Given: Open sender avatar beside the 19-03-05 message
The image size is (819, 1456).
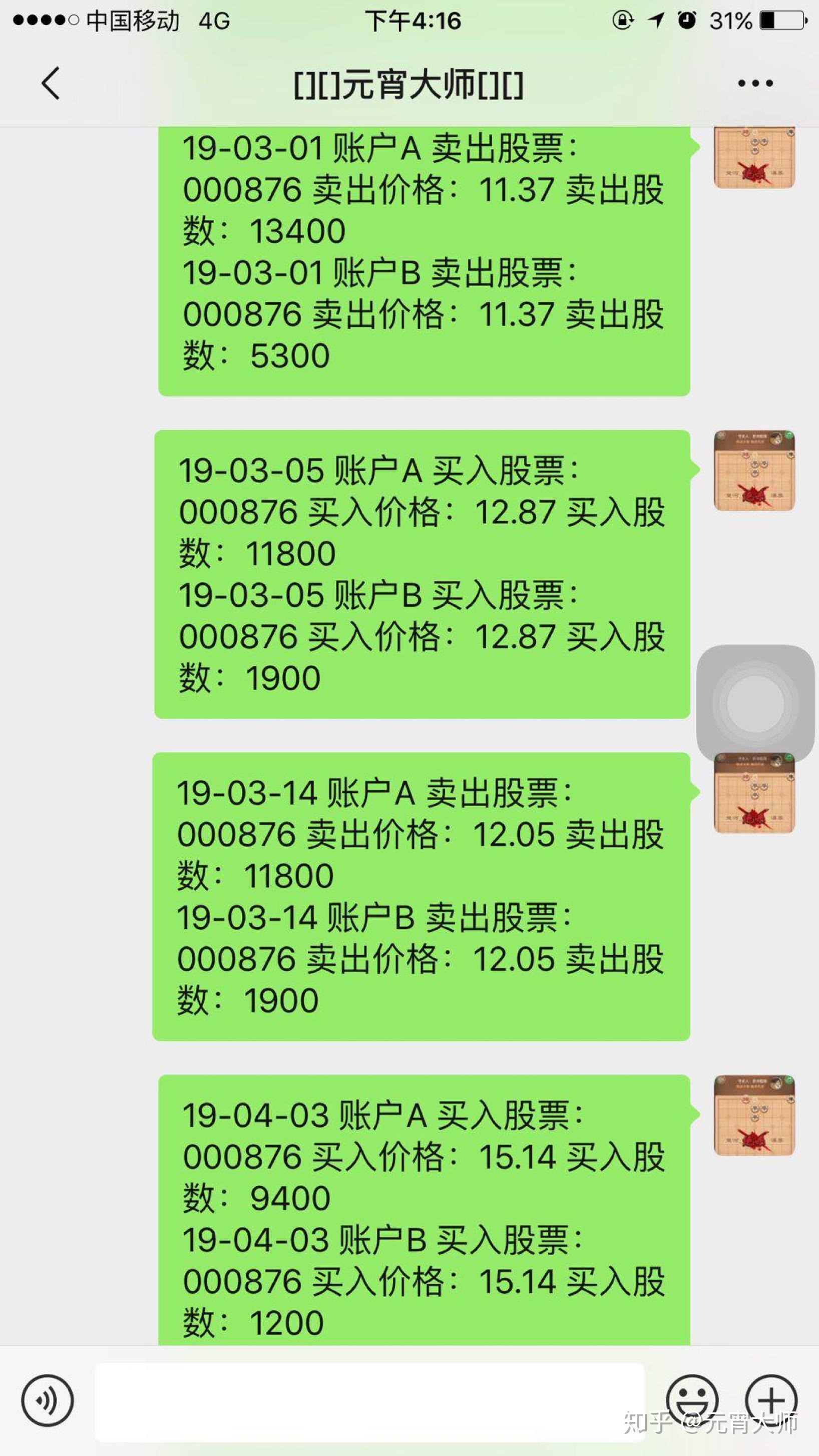Looking at the screenshot, I should click(754, 471).
